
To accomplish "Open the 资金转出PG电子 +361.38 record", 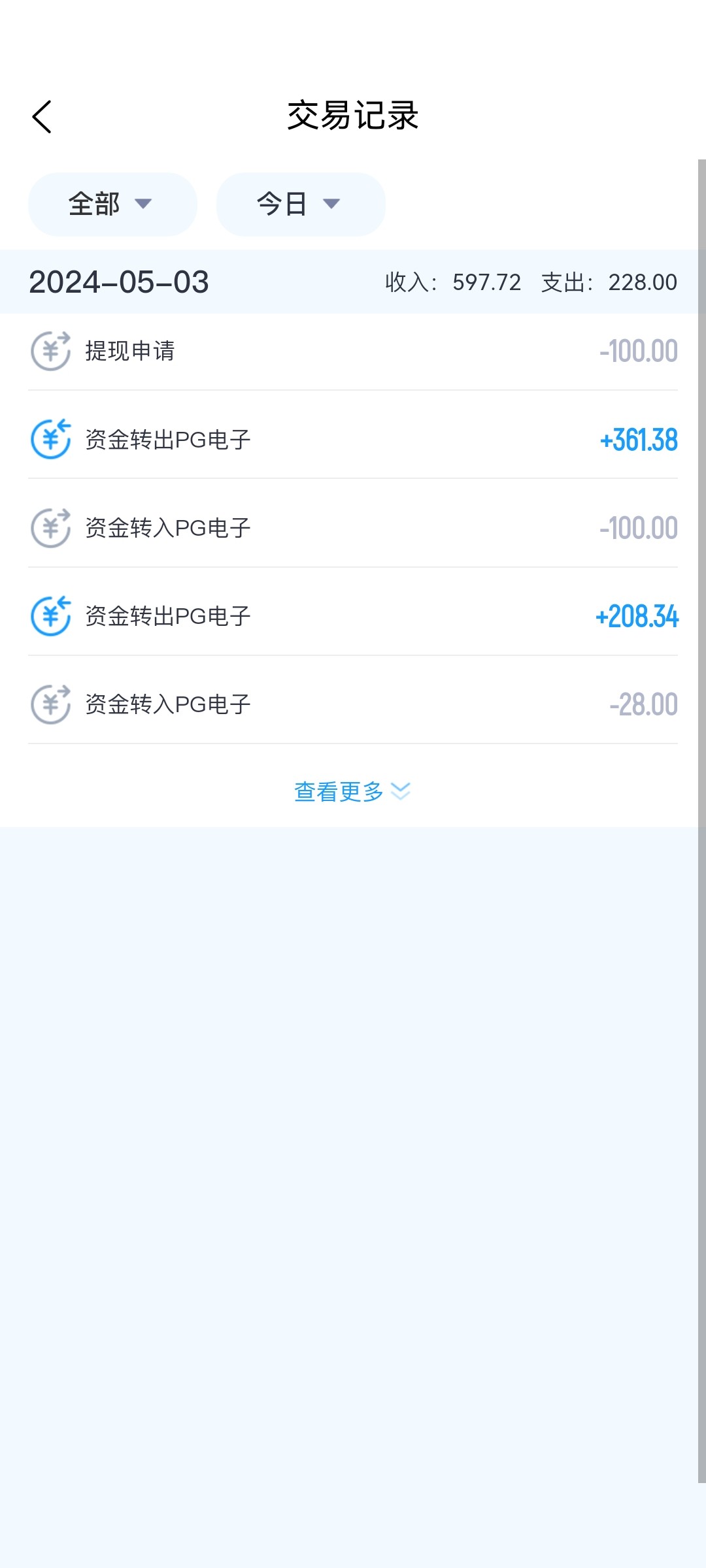I will [353, 440].
